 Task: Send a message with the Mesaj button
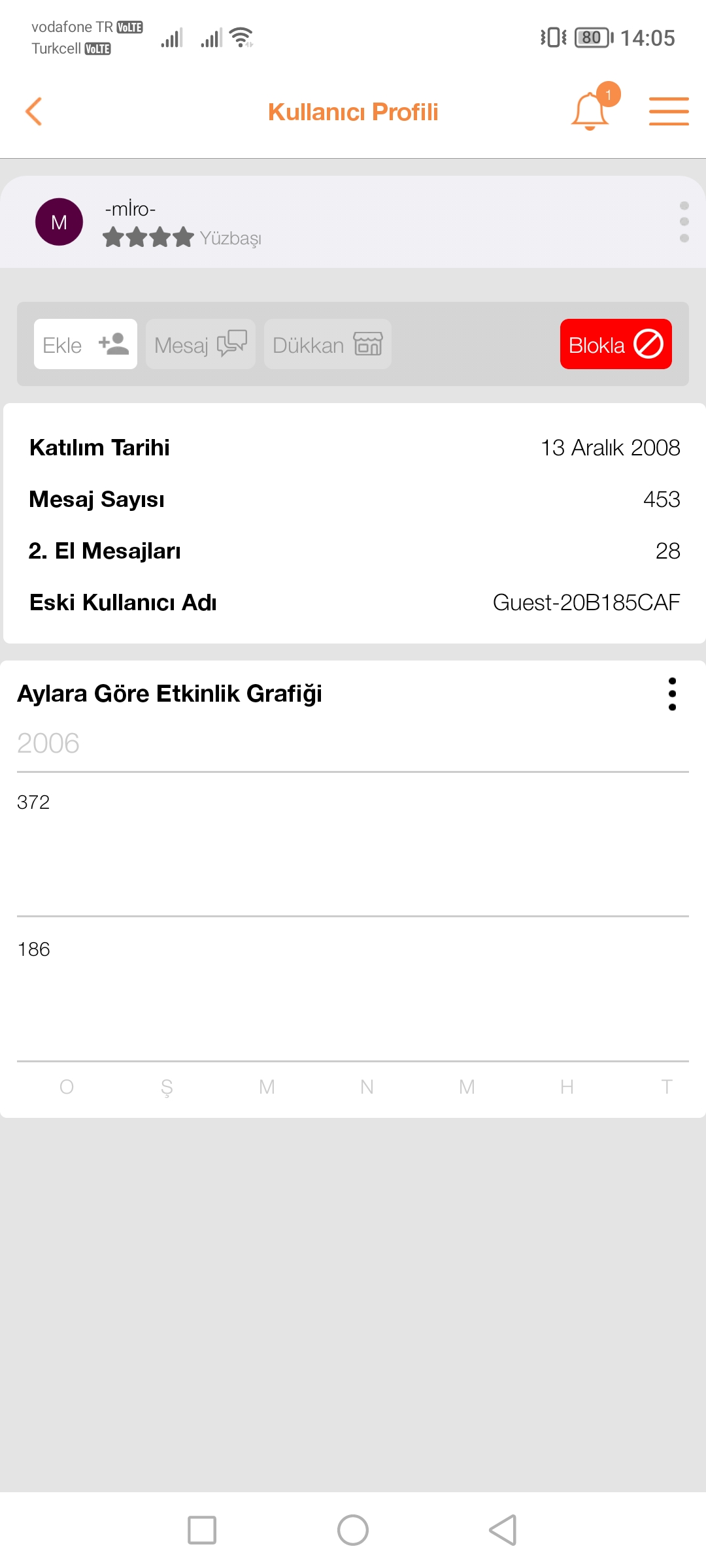point(201,344)
